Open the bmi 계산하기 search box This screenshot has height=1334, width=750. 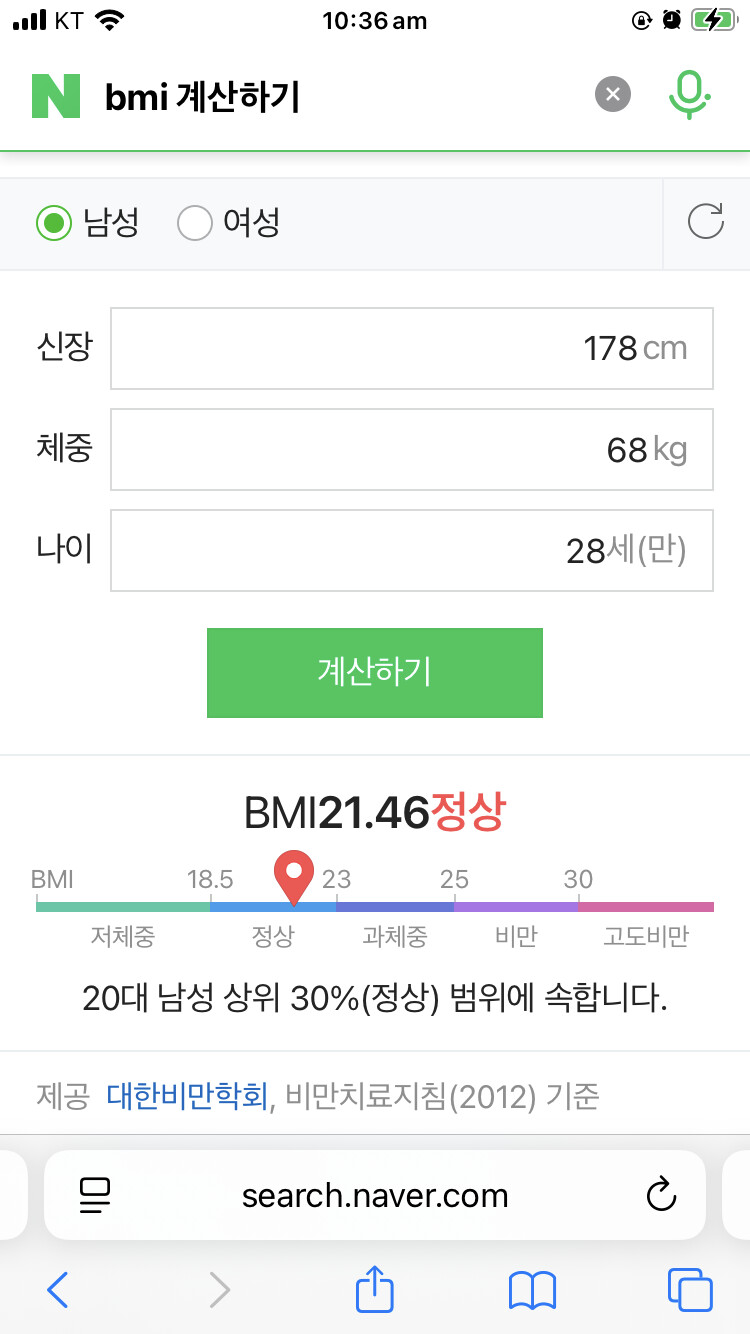point(340,97)
